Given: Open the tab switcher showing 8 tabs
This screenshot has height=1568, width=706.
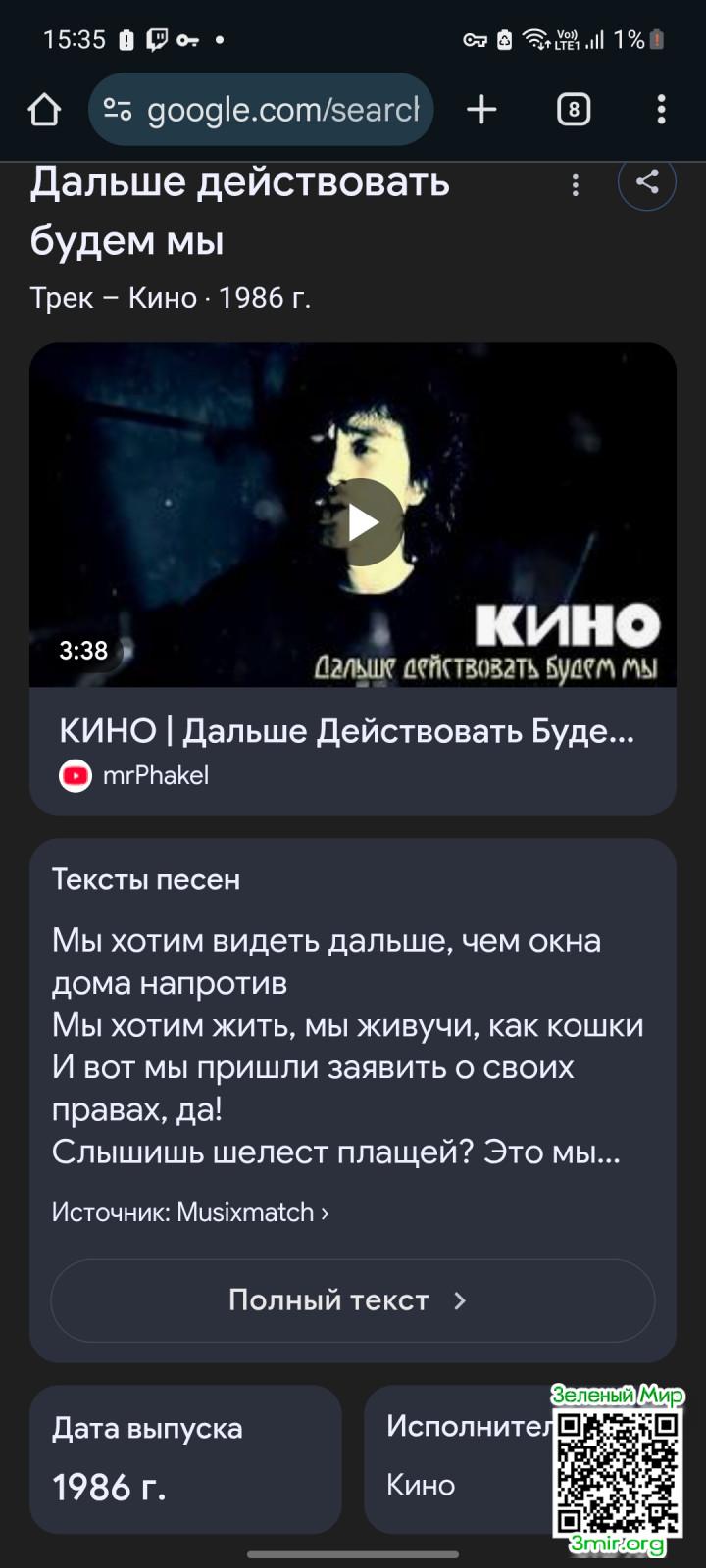Looking at the screenshot, I should point(574,110).
